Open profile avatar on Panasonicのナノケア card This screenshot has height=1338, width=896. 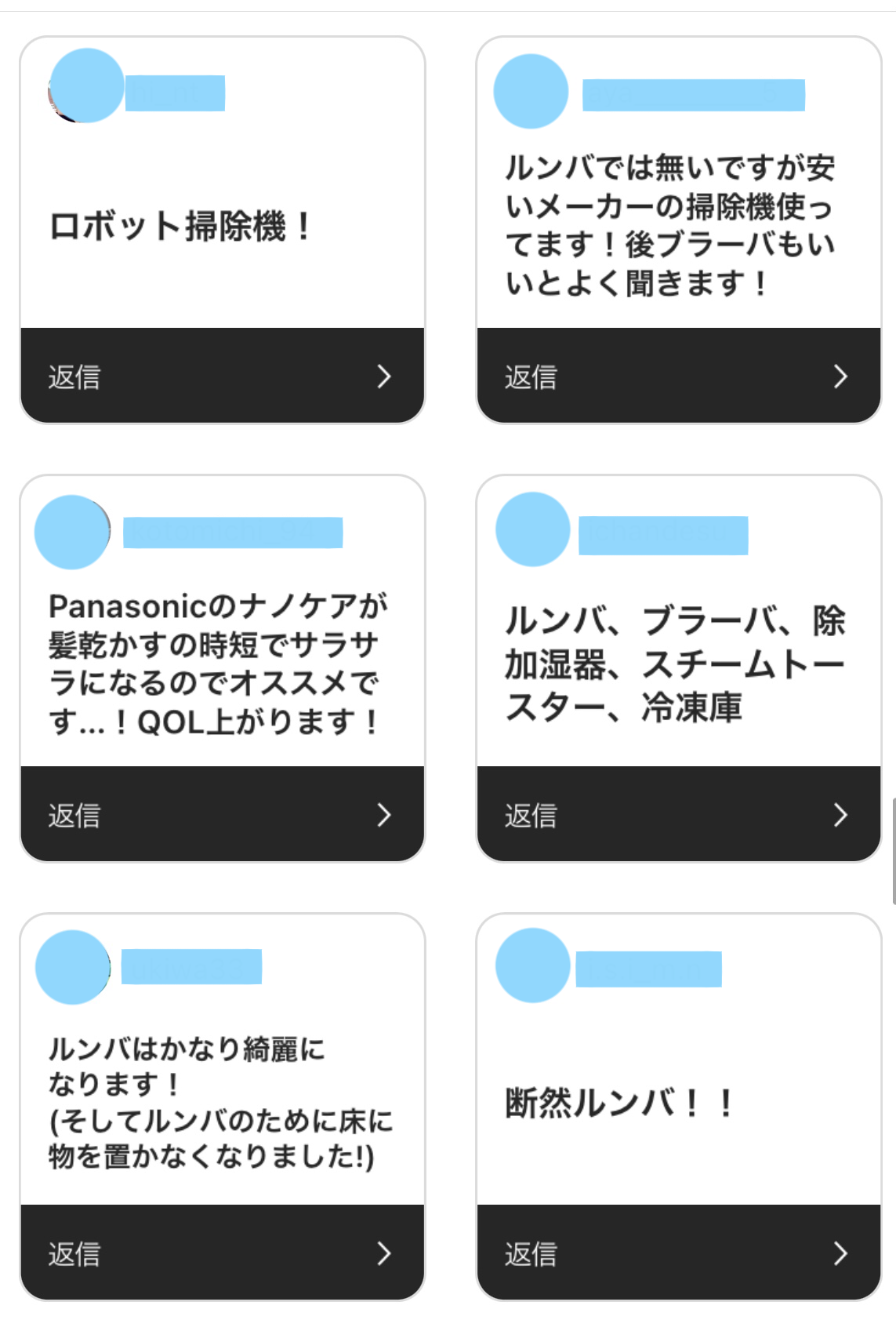(x=72, y=532)
